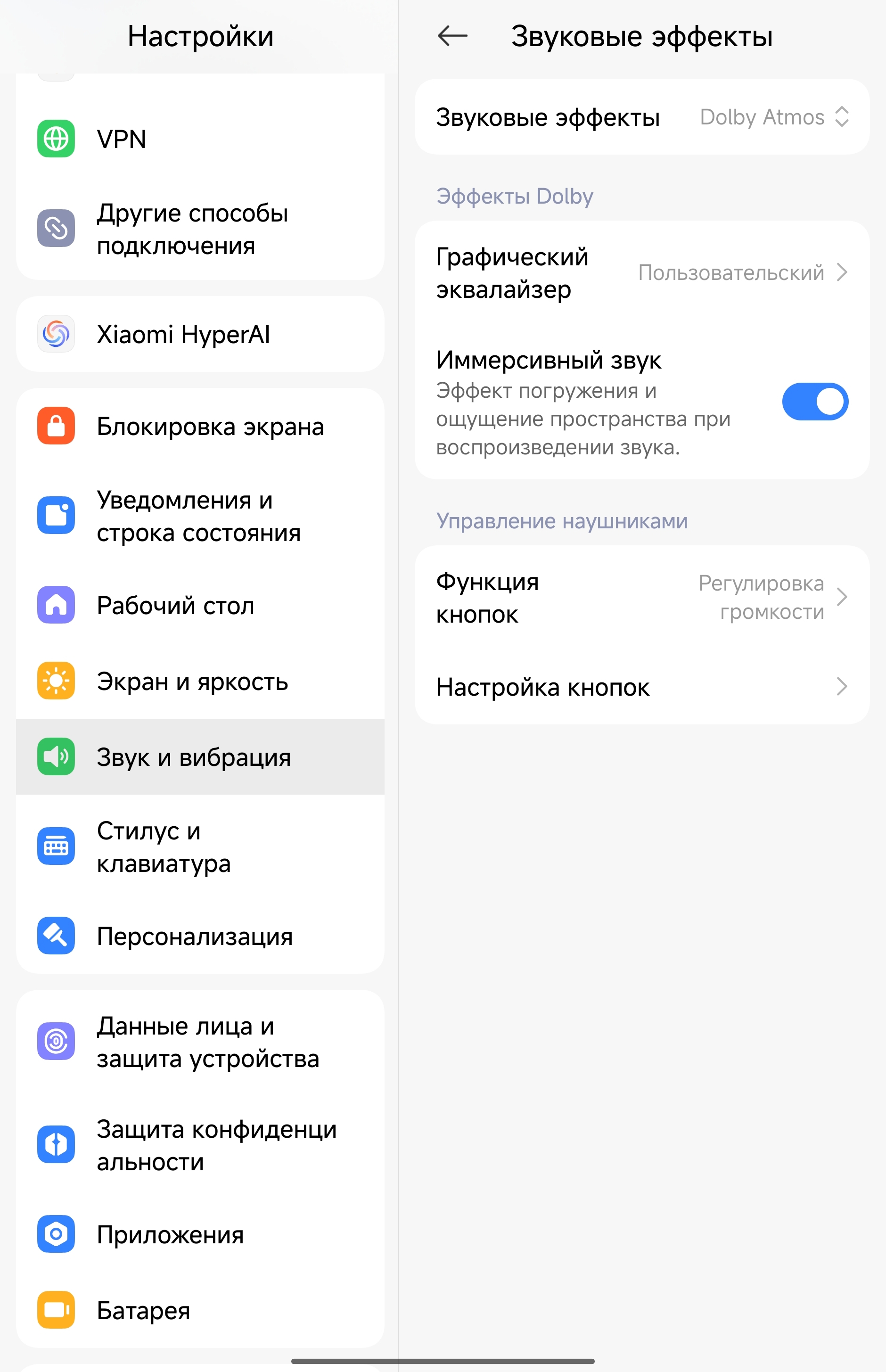886x1372 pixels.
Task: Open Экран и яркость
Action: click(x=200, y=681)
